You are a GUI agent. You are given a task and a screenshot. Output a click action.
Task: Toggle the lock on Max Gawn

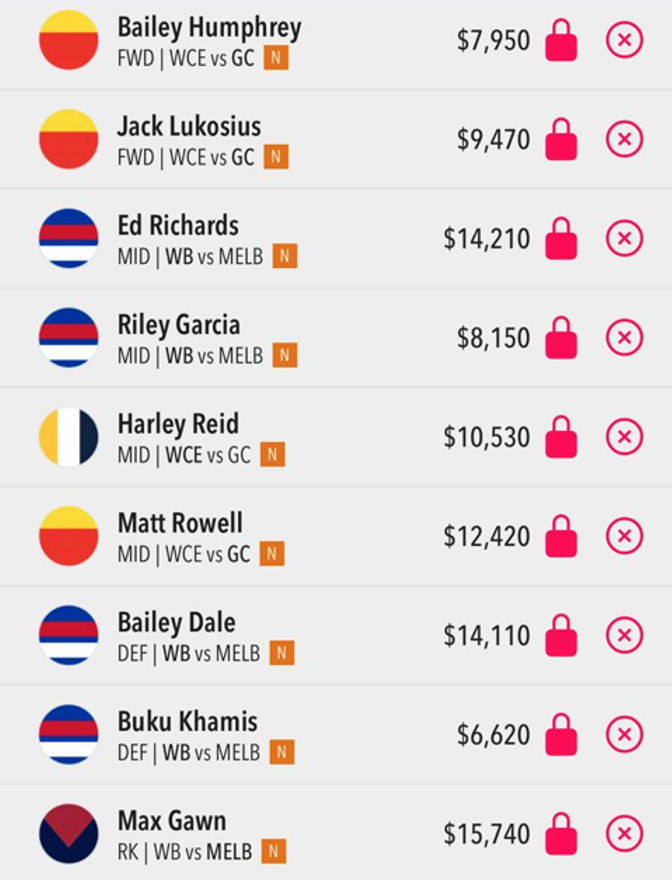[x=561, y=833]
